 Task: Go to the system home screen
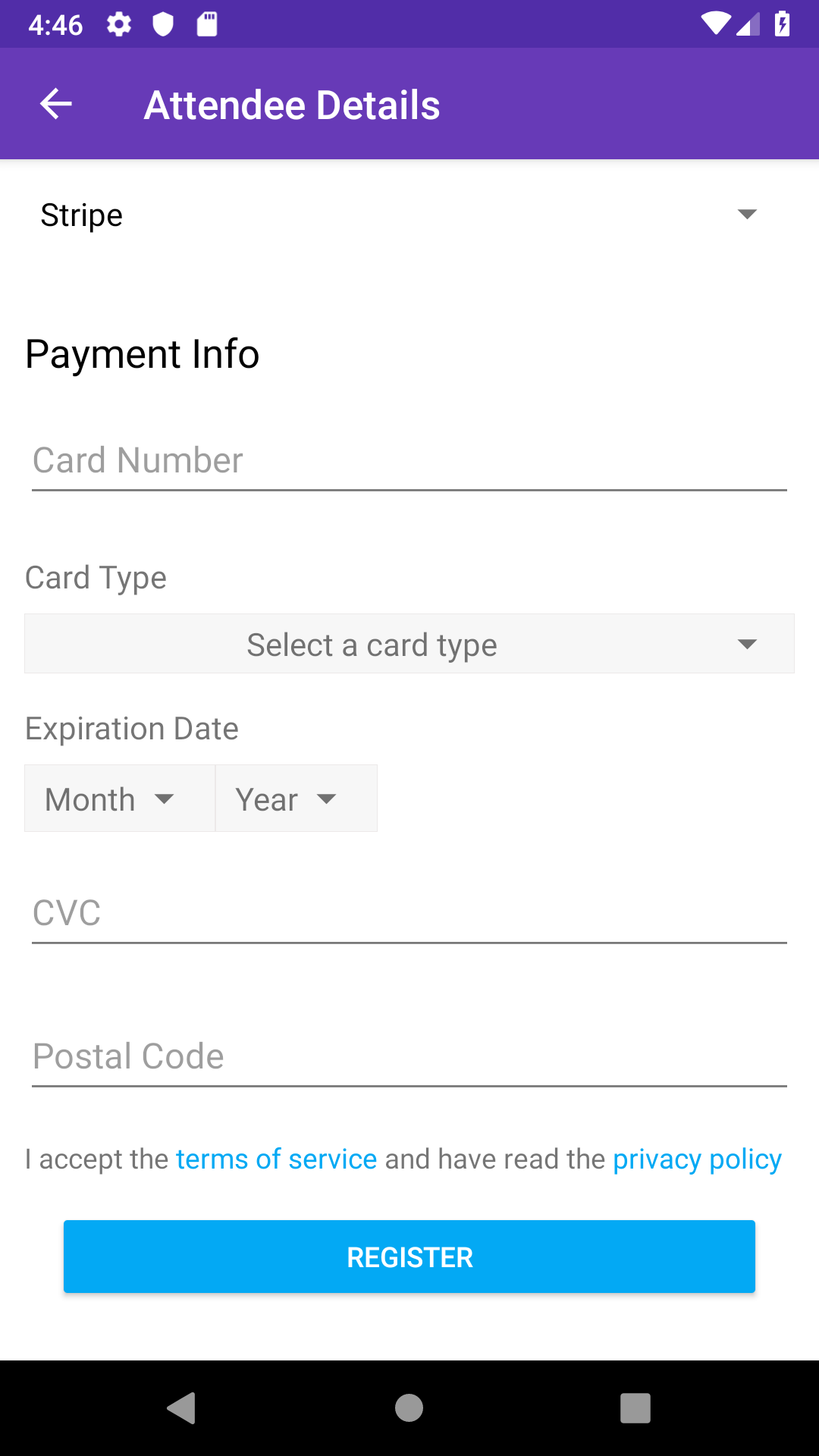(x=409, y=1408)
